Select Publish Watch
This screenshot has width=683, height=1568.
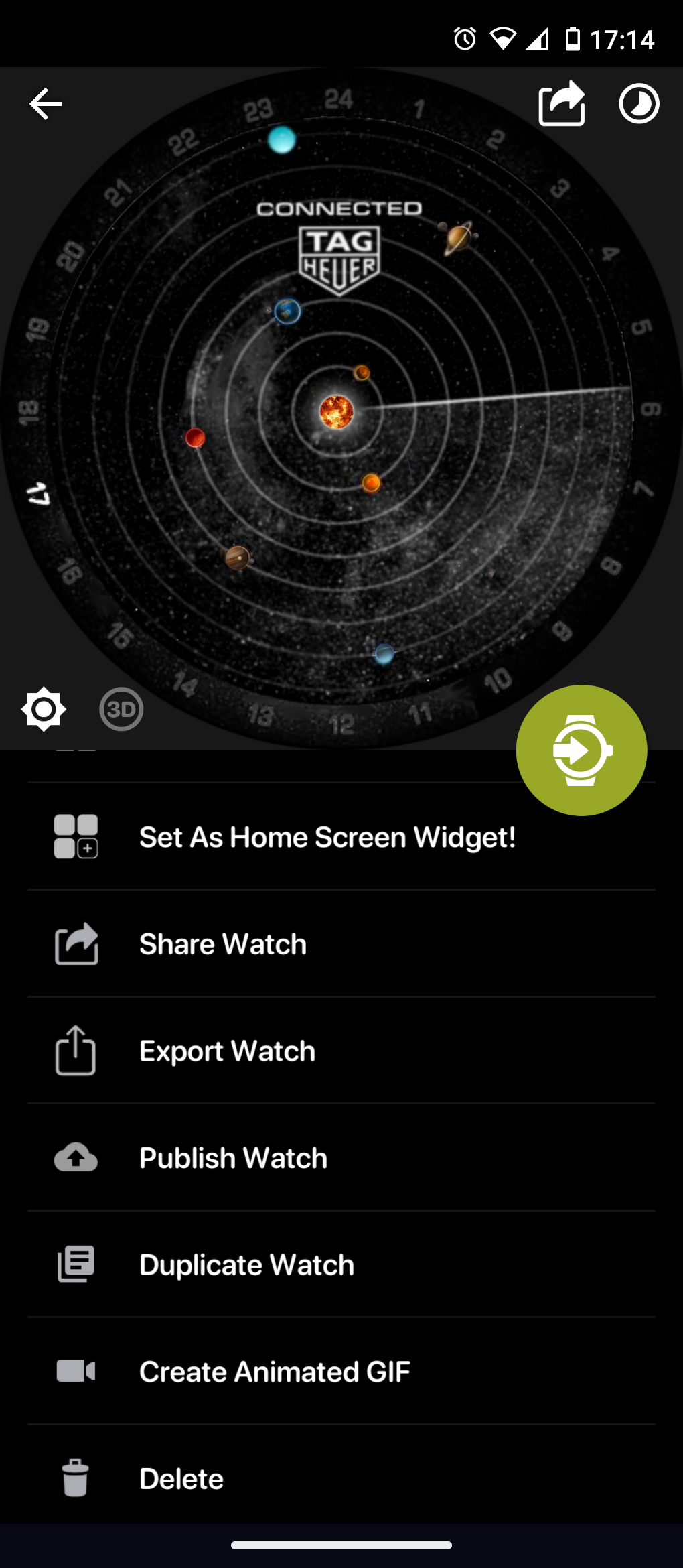click(x=341, y=1157)
